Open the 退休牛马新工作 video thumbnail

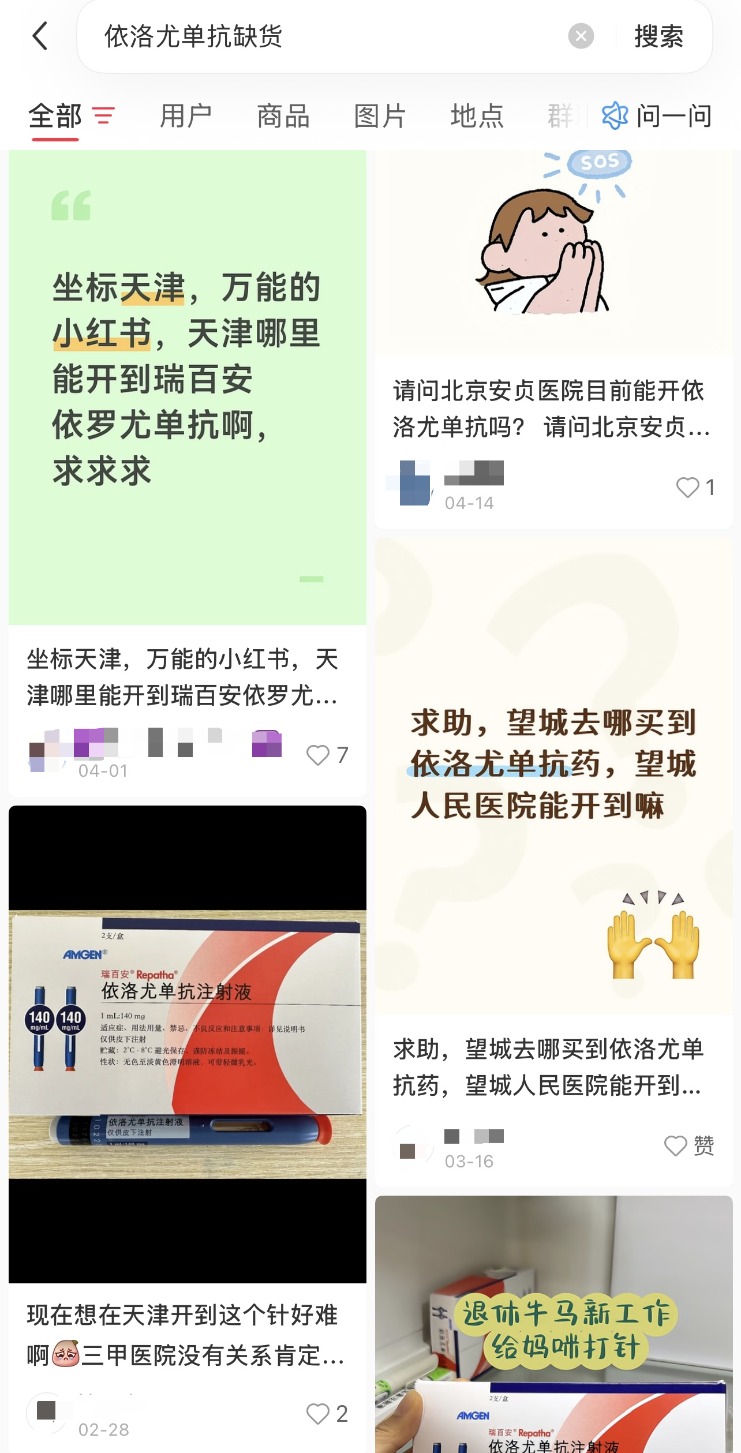tap(553, 1320)
